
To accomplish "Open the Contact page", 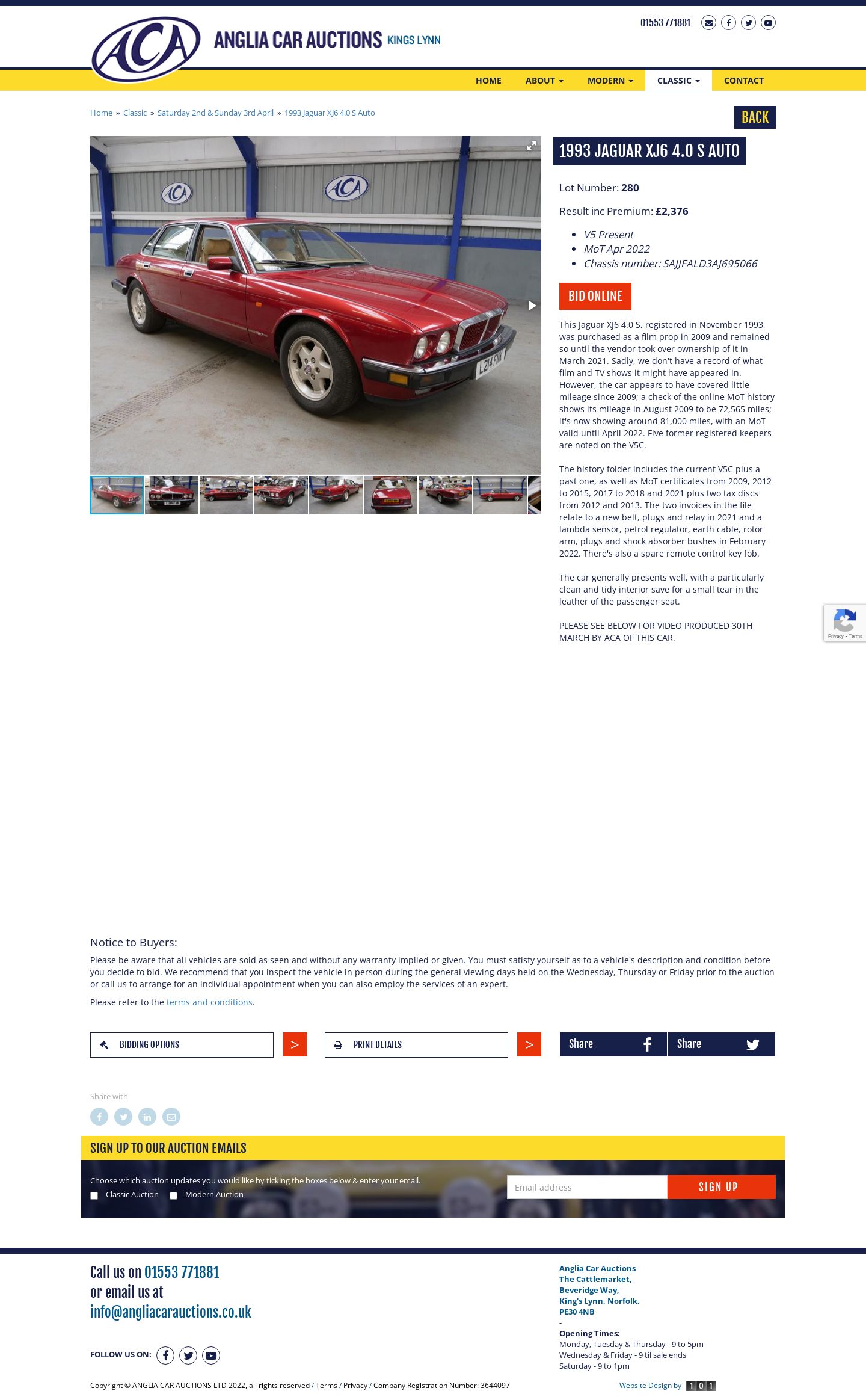I will pyautogui.click(x=744, y=81).
